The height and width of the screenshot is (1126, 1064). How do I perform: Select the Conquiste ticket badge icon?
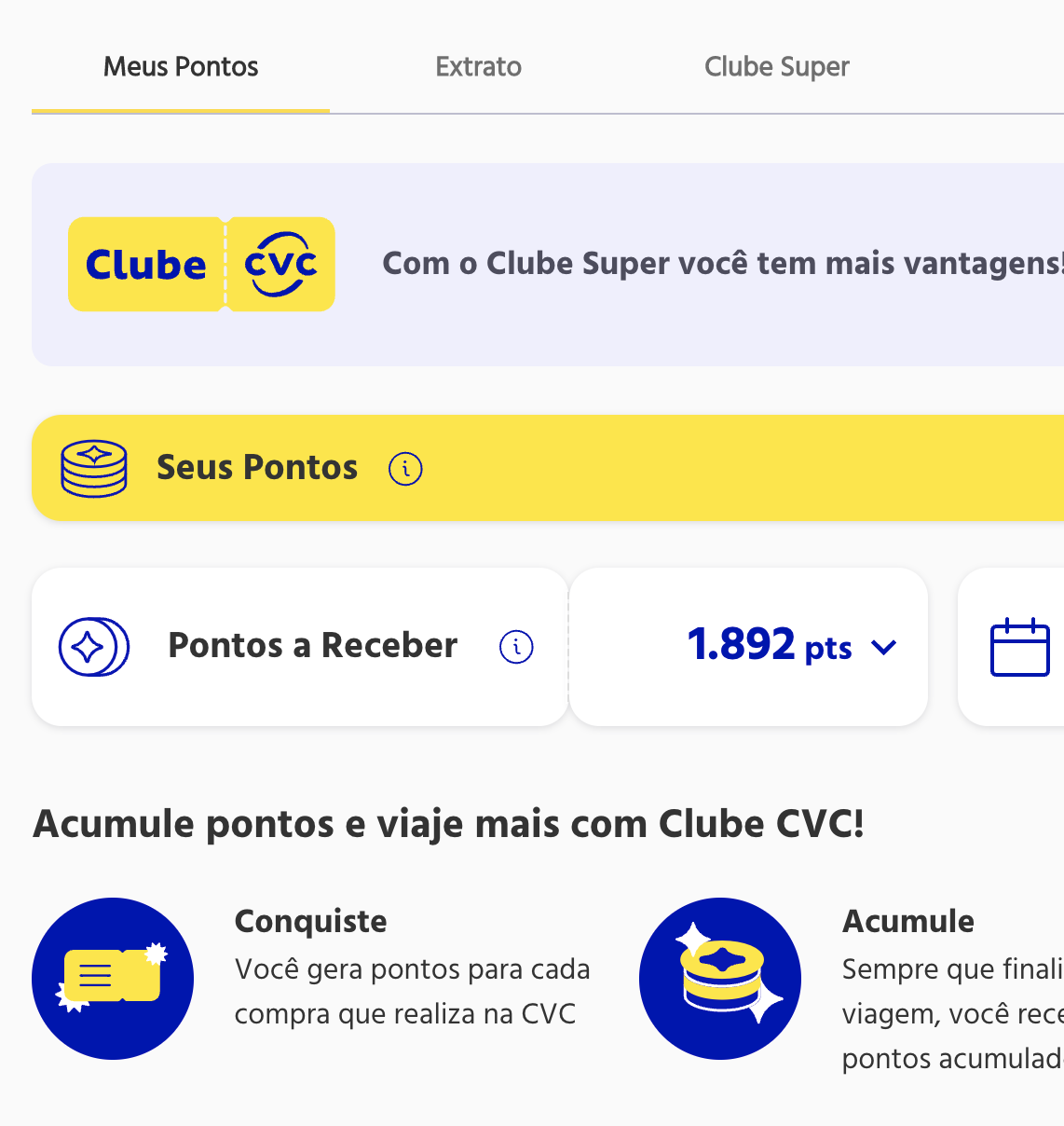coord(113,978)
